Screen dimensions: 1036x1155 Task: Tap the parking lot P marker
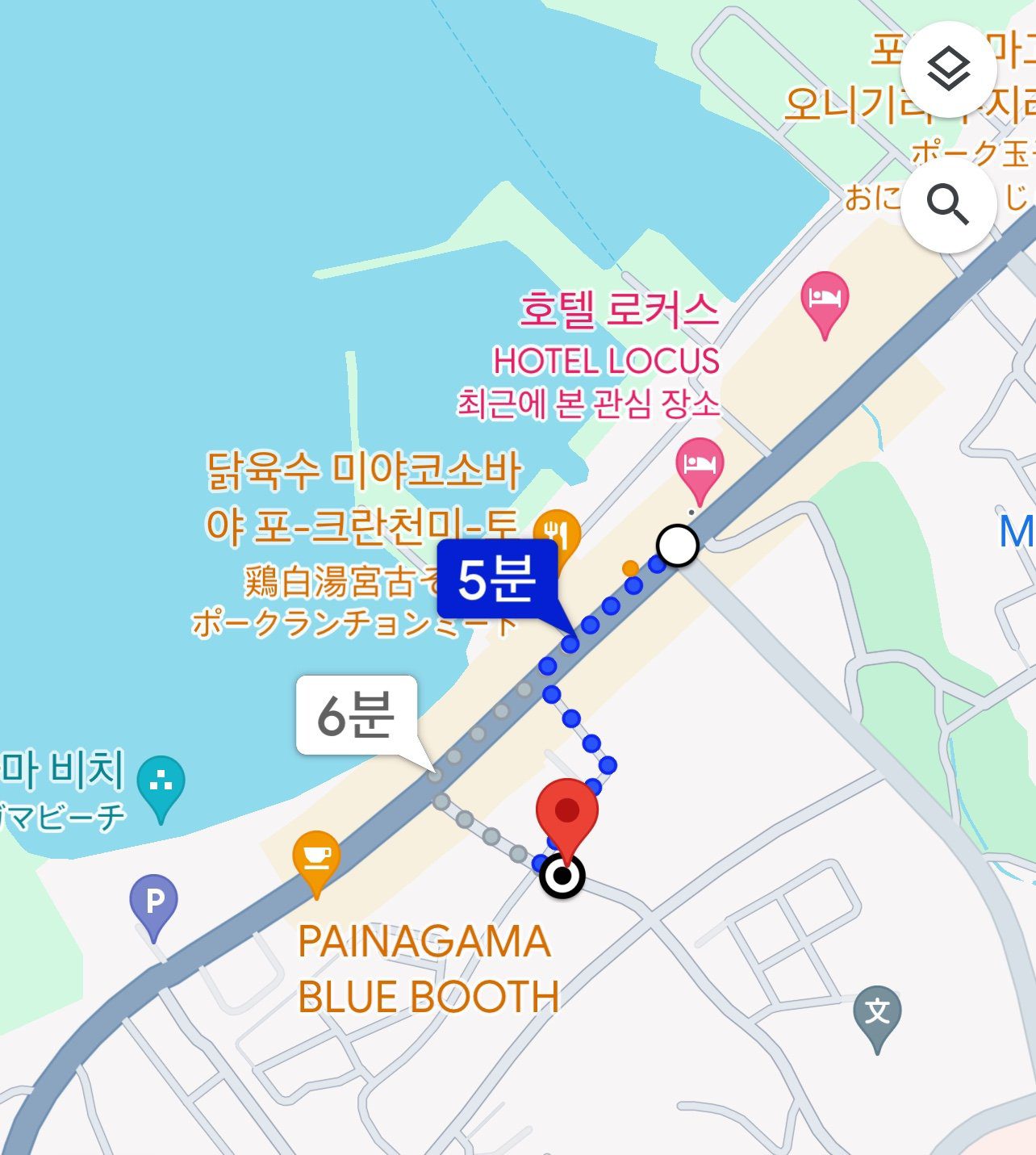tap(153, 902)
